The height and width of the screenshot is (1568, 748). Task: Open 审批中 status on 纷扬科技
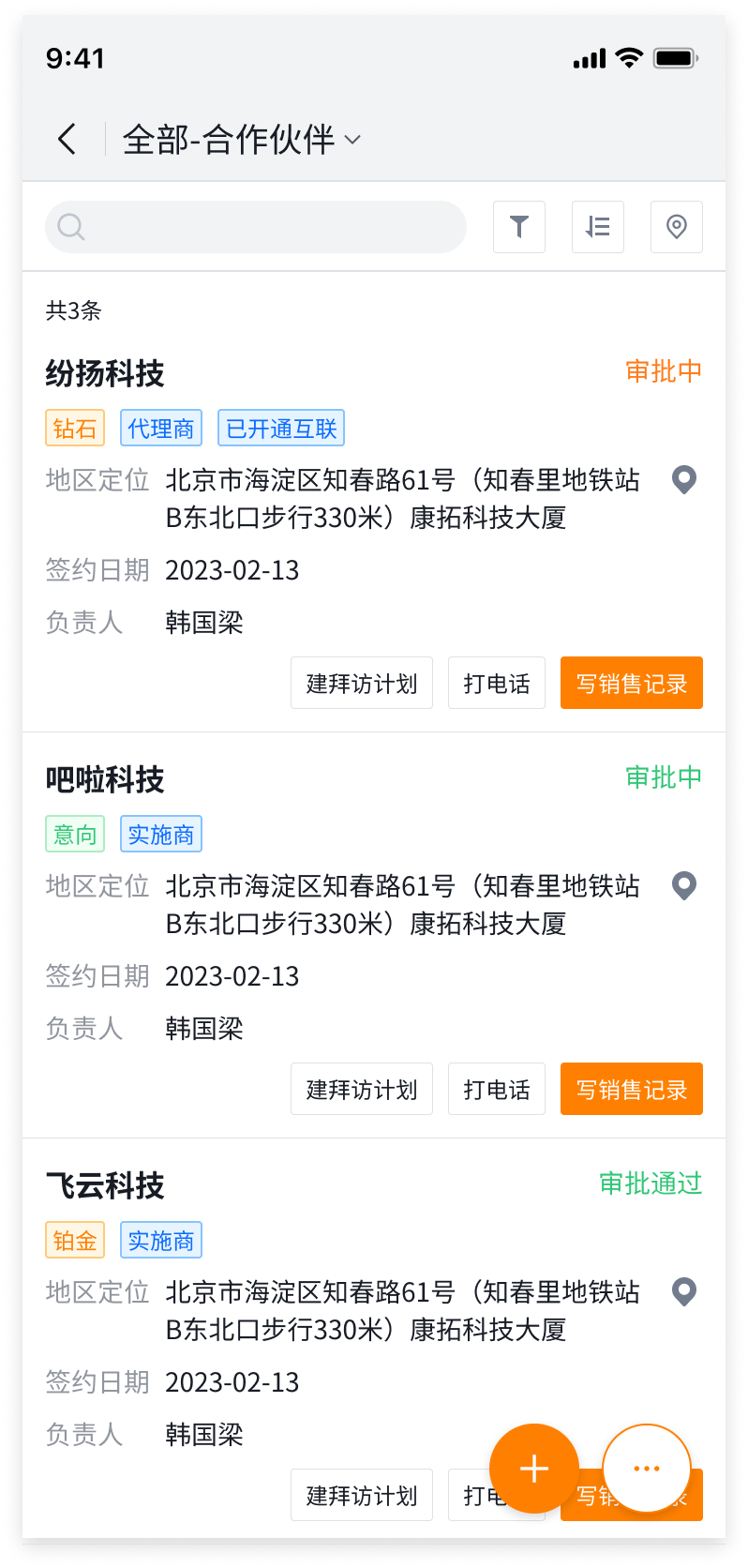click(x=664, y=371)
